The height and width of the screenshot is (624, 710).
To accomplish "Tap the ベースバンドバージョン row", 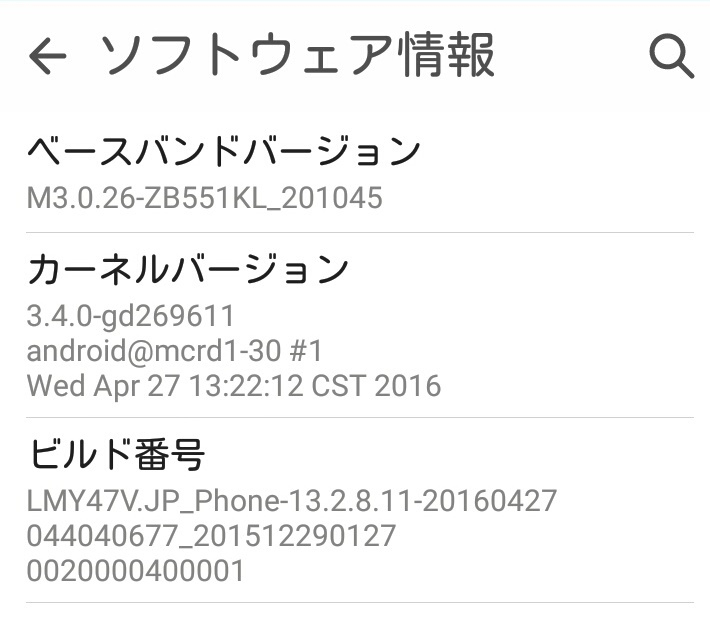I will 355,172.
